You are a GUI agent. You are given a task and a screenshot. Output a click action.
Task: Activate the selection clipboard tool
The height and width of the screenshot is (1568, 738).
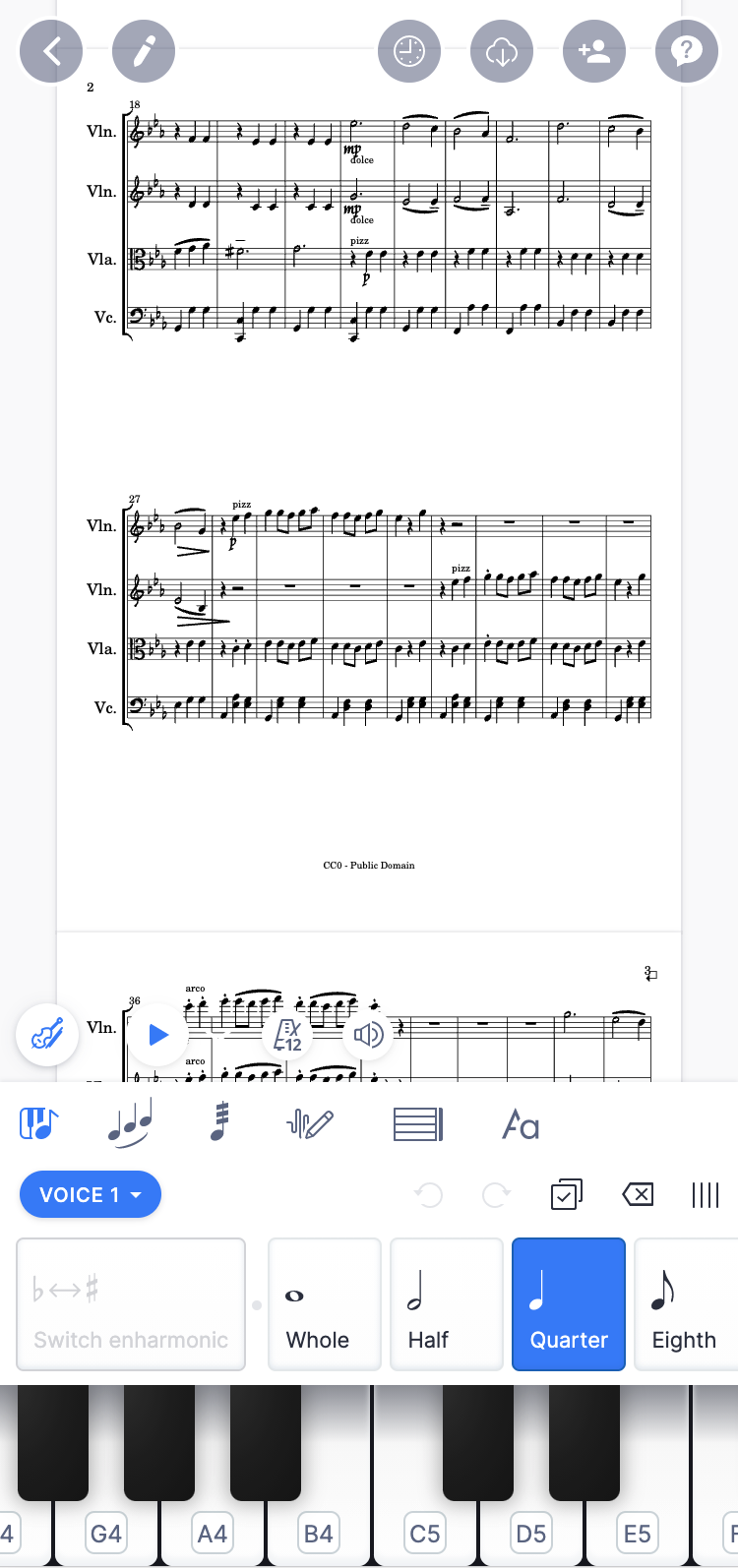click(x=566, y=1194)
